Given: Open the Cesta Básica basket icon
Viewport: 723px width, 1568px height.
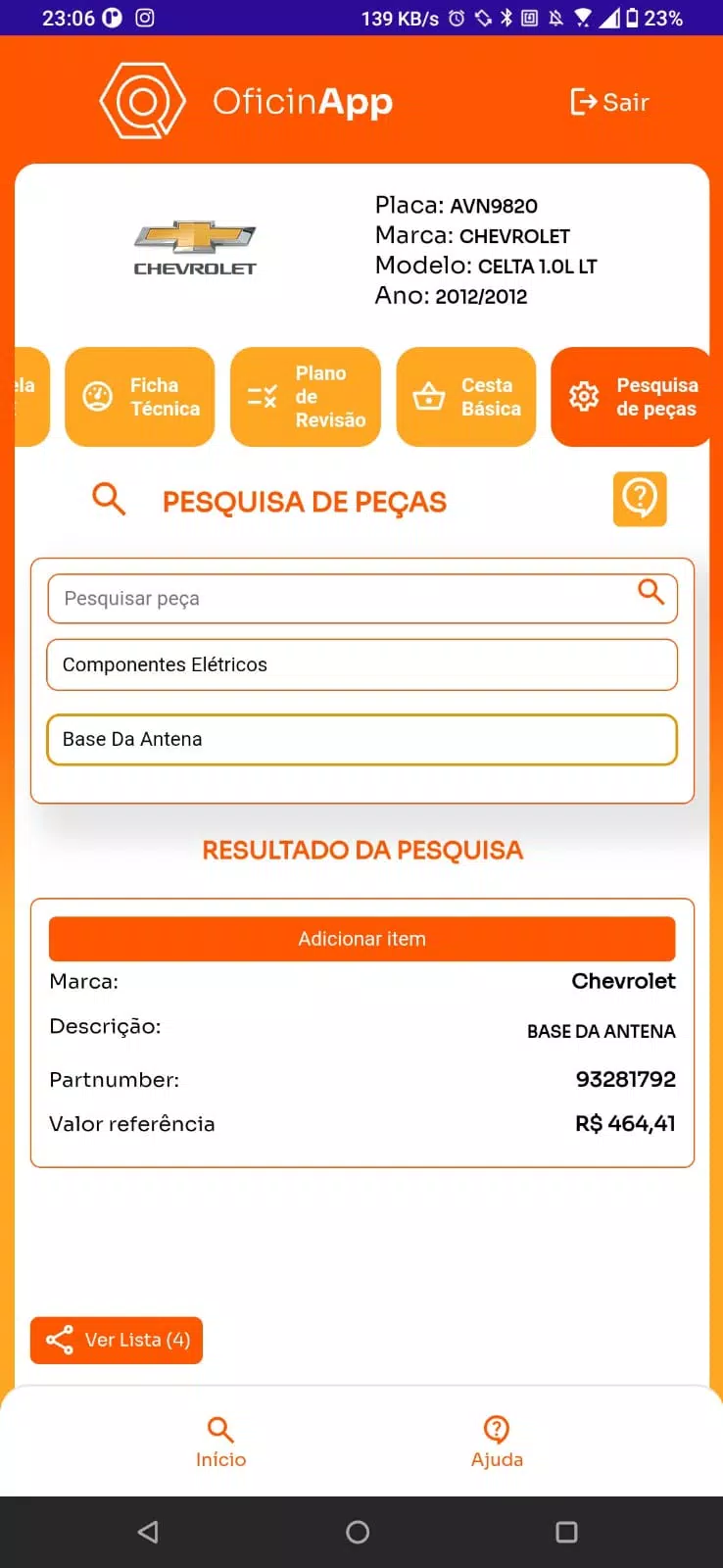Looking at the screenshot, I should point(428,396).
